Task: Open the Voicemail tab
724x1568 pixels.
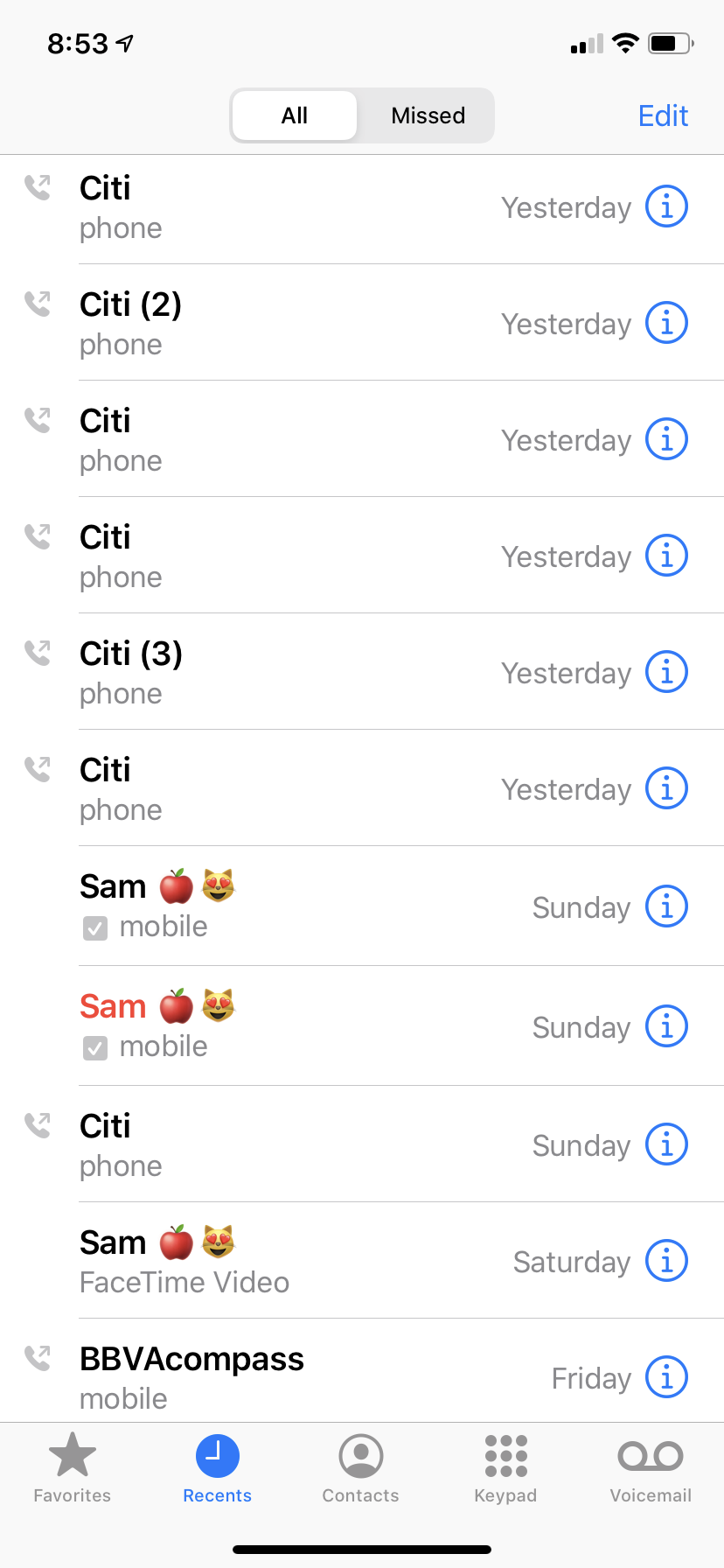Action: coord(651,1468)
